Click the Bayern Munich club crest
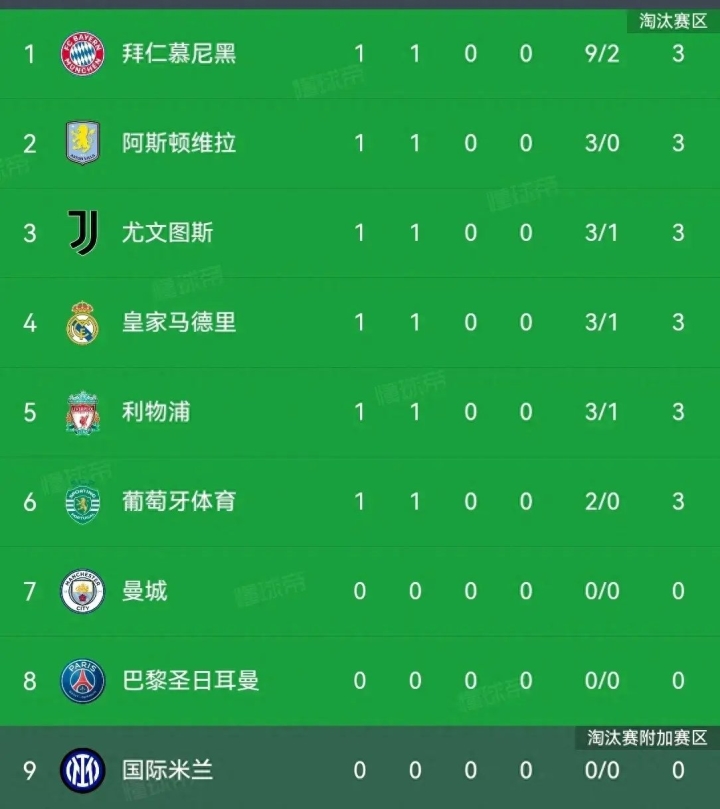This screenshot has height=809, width=720. click(79, 53)
